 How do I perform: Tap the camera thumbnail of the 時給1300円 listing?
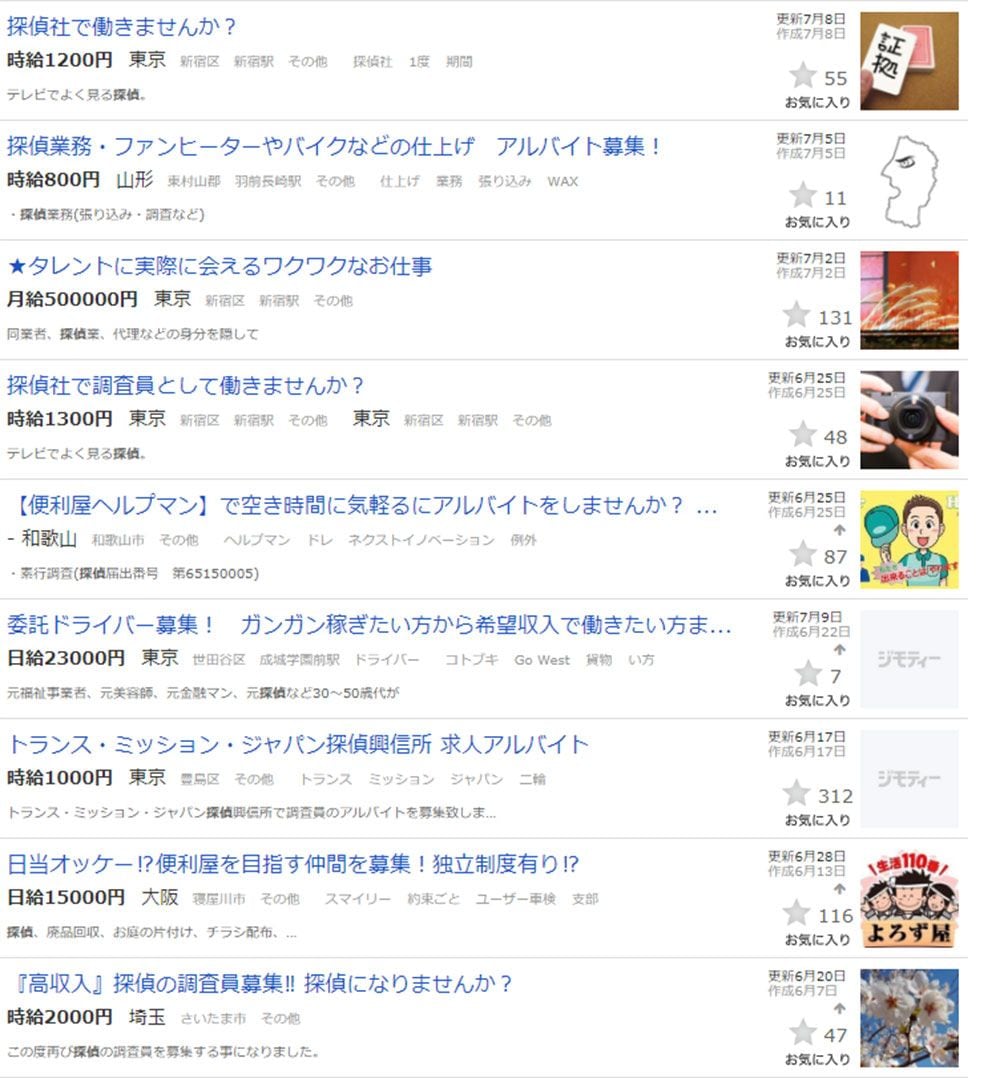coord(909,420)
